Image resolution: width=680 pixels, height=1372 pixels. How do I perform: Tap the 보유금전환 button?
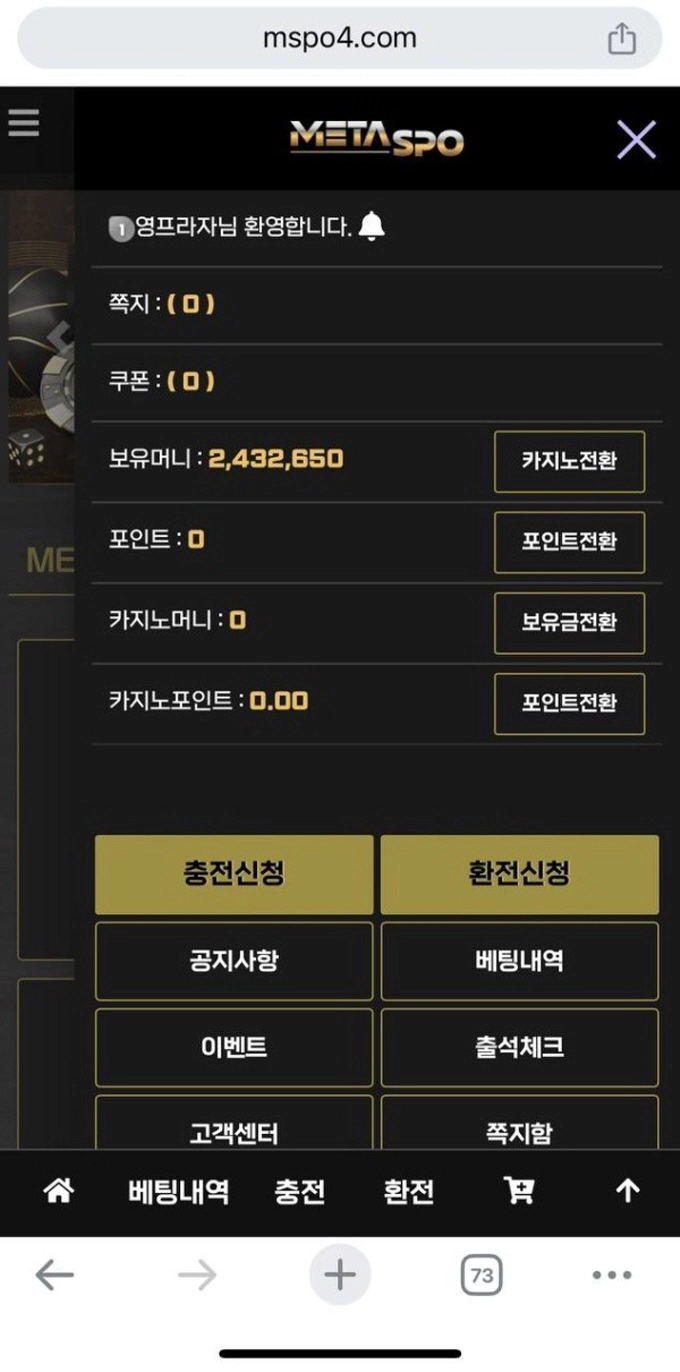569,623
